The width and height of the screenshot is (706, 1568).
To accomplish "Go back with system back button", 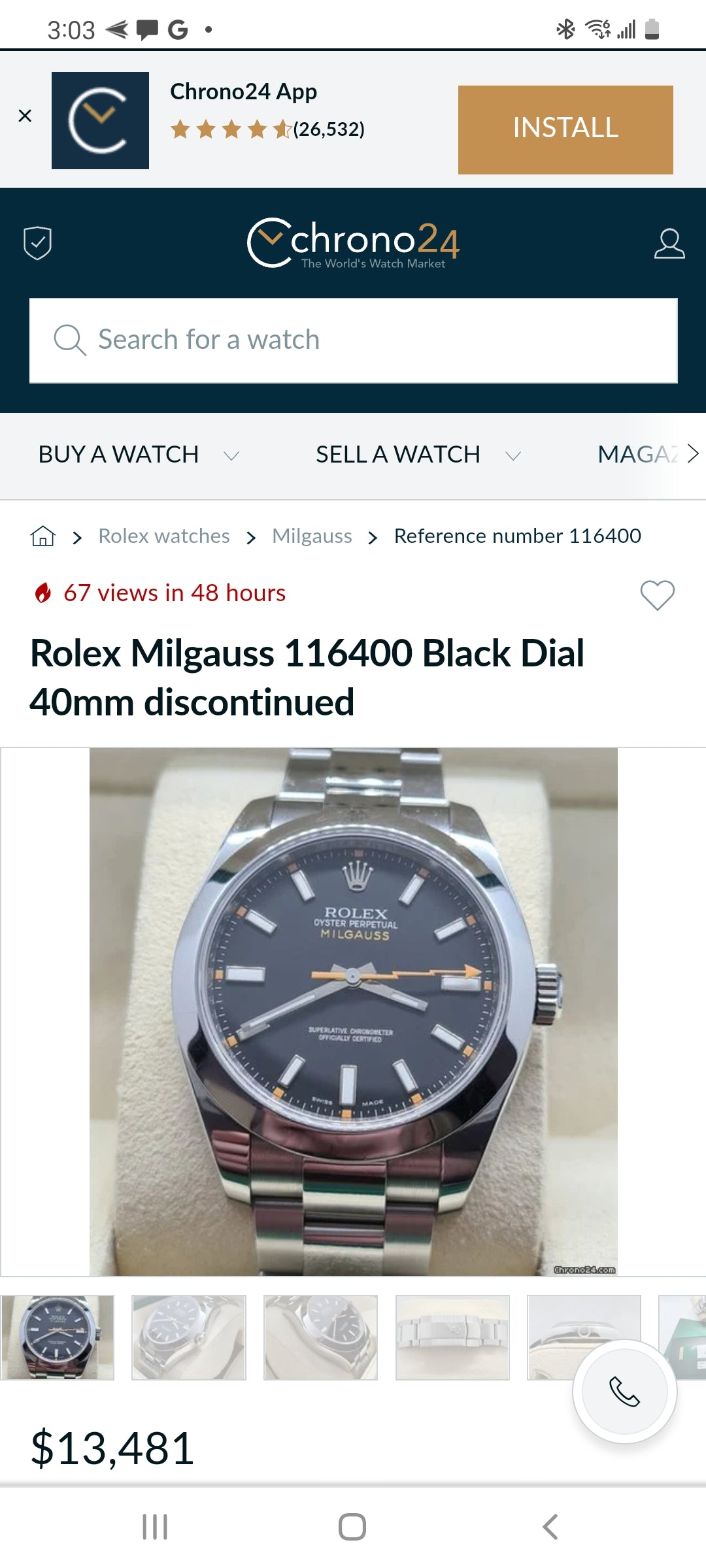I will pyautogui.click(x=550, y=1527).
